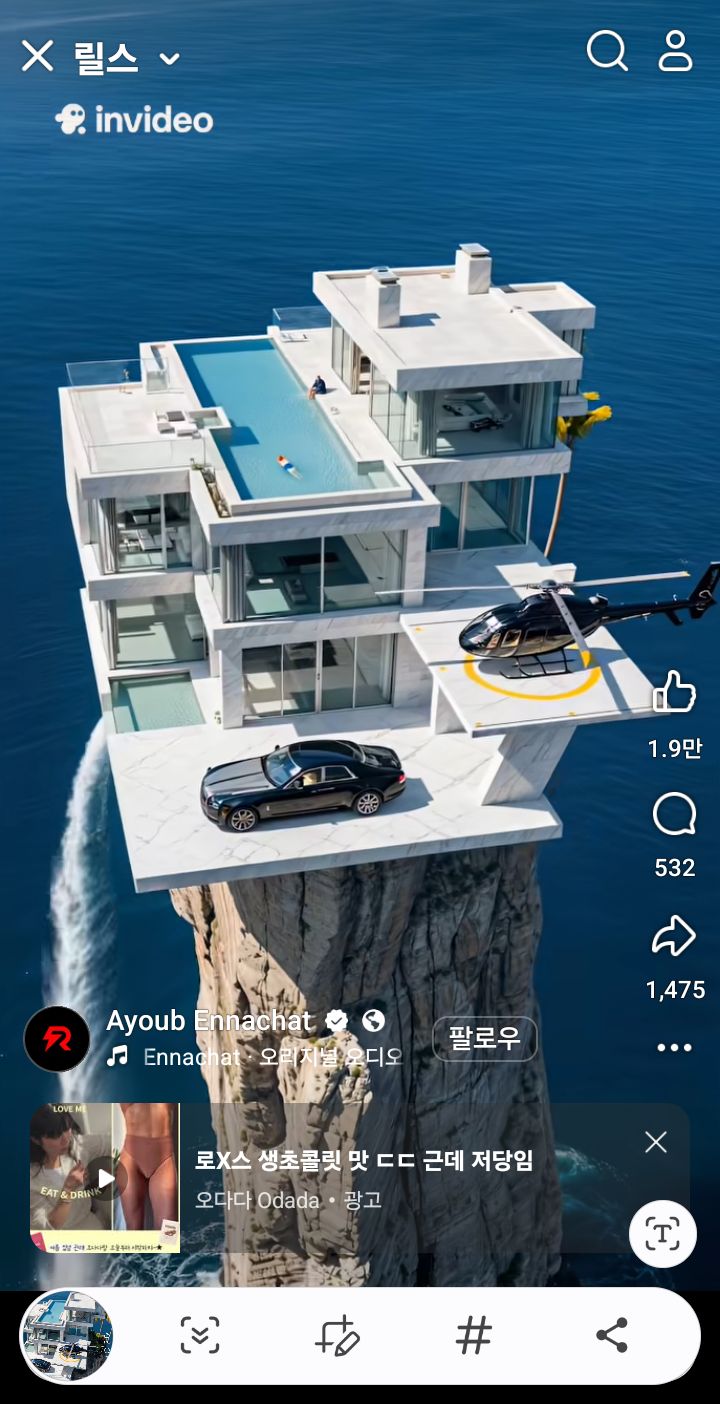Follow Ayoub Ennachat with the 팔로우 button

pos(484,1039)
